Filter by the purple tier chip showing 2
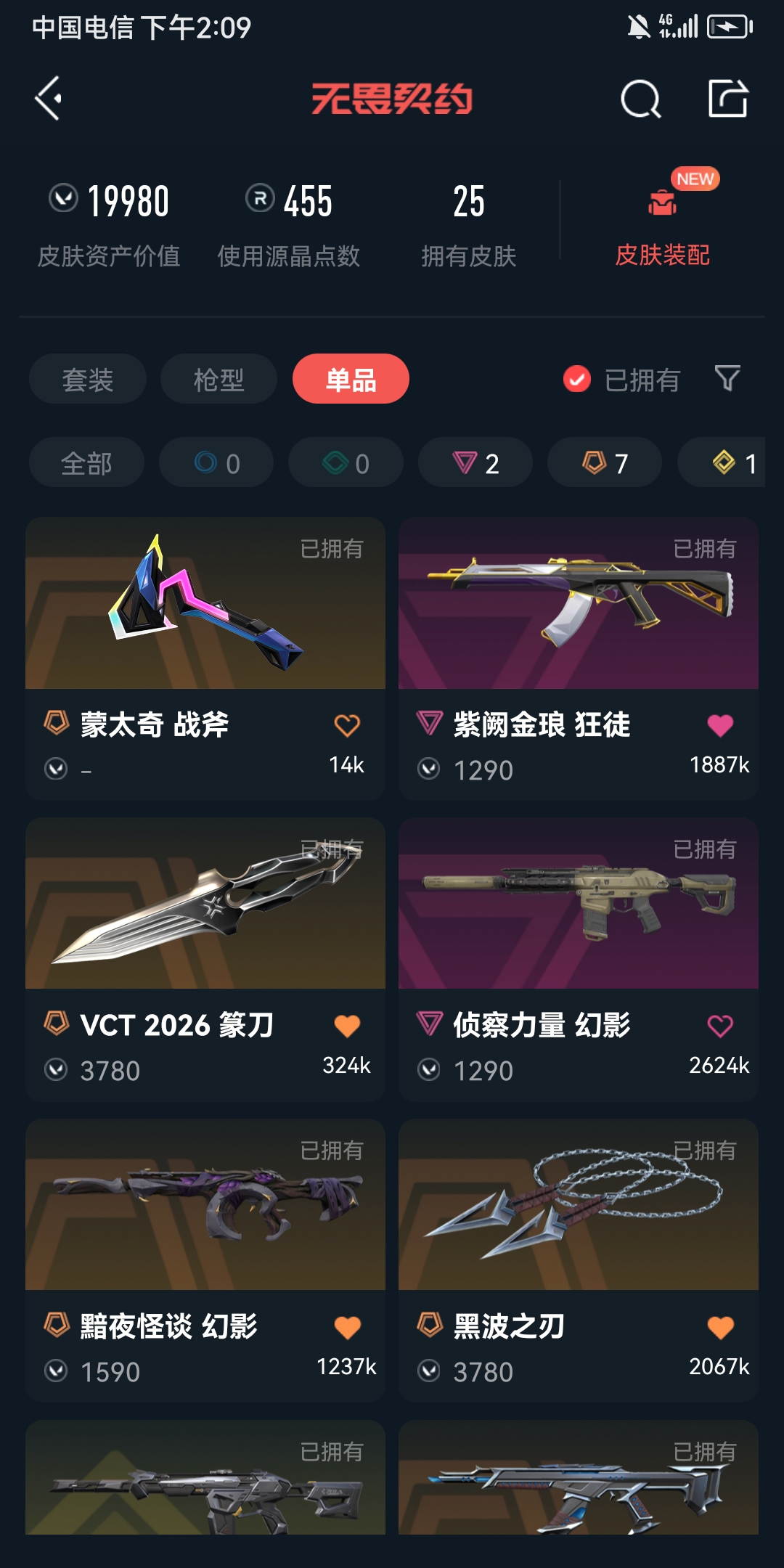This screenshot has width=784, height=1568. (475, 462)
